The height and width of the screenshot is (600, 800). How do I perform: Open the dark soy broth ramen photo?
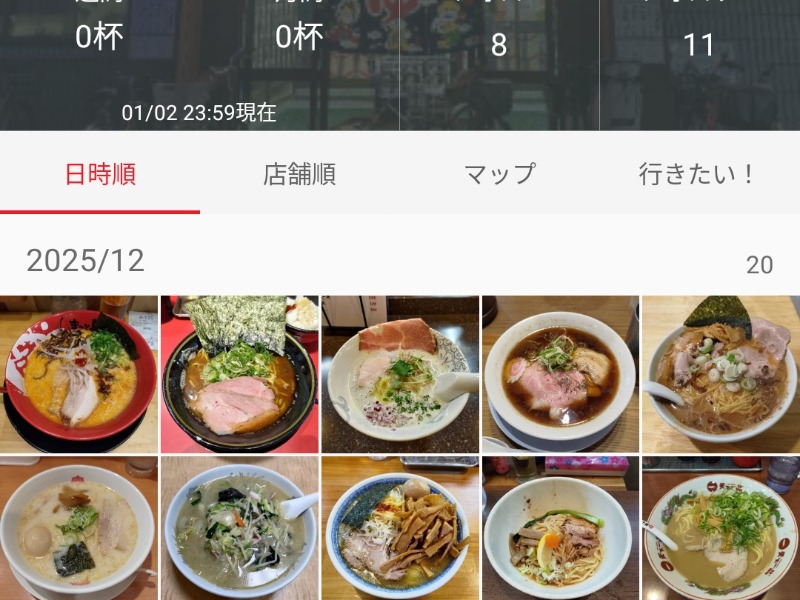tap(560, 374)
